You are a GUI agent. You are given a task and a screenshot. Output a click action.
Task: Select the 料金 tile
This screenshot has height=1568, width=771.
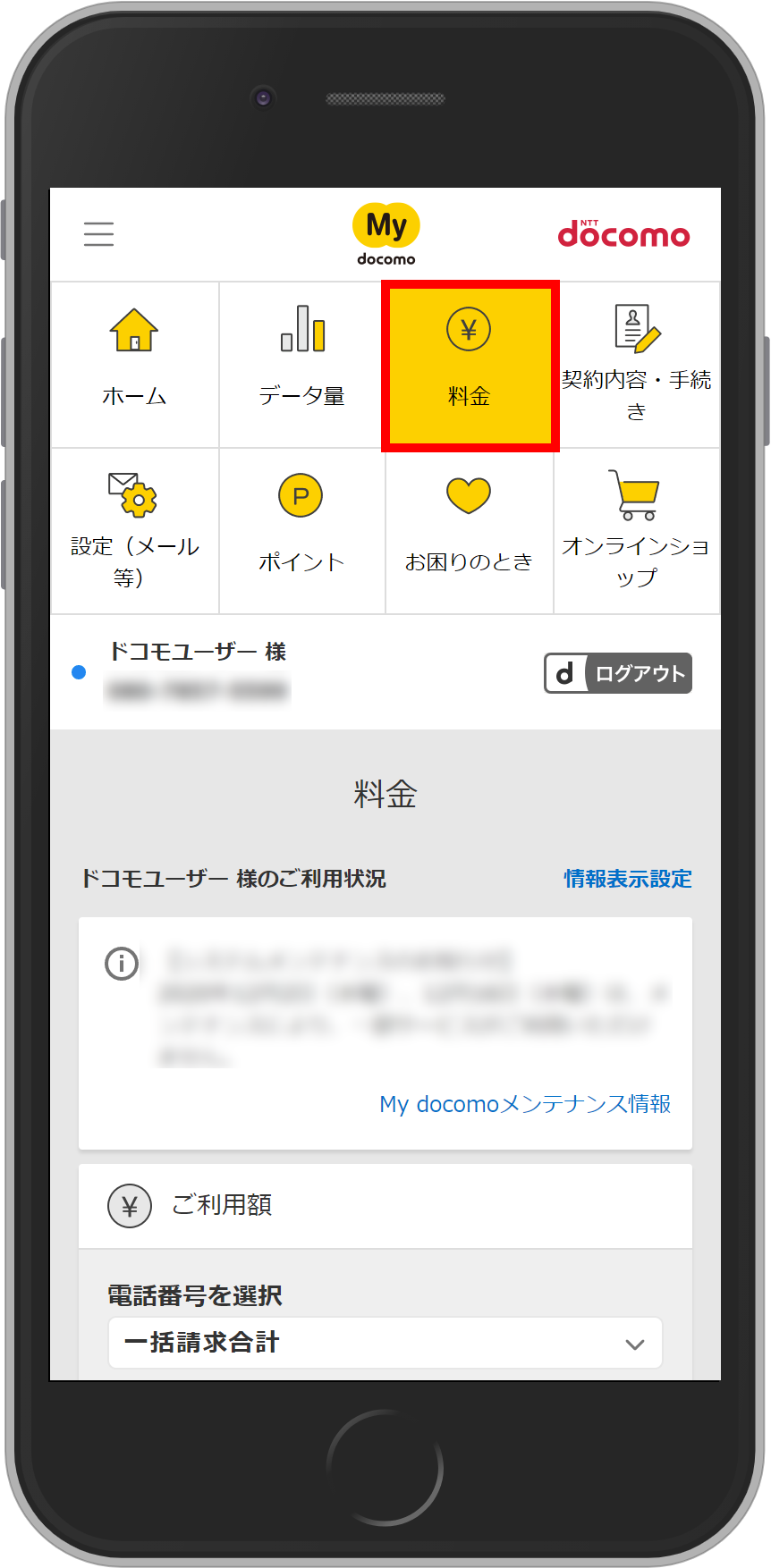[x=470, y=365]
